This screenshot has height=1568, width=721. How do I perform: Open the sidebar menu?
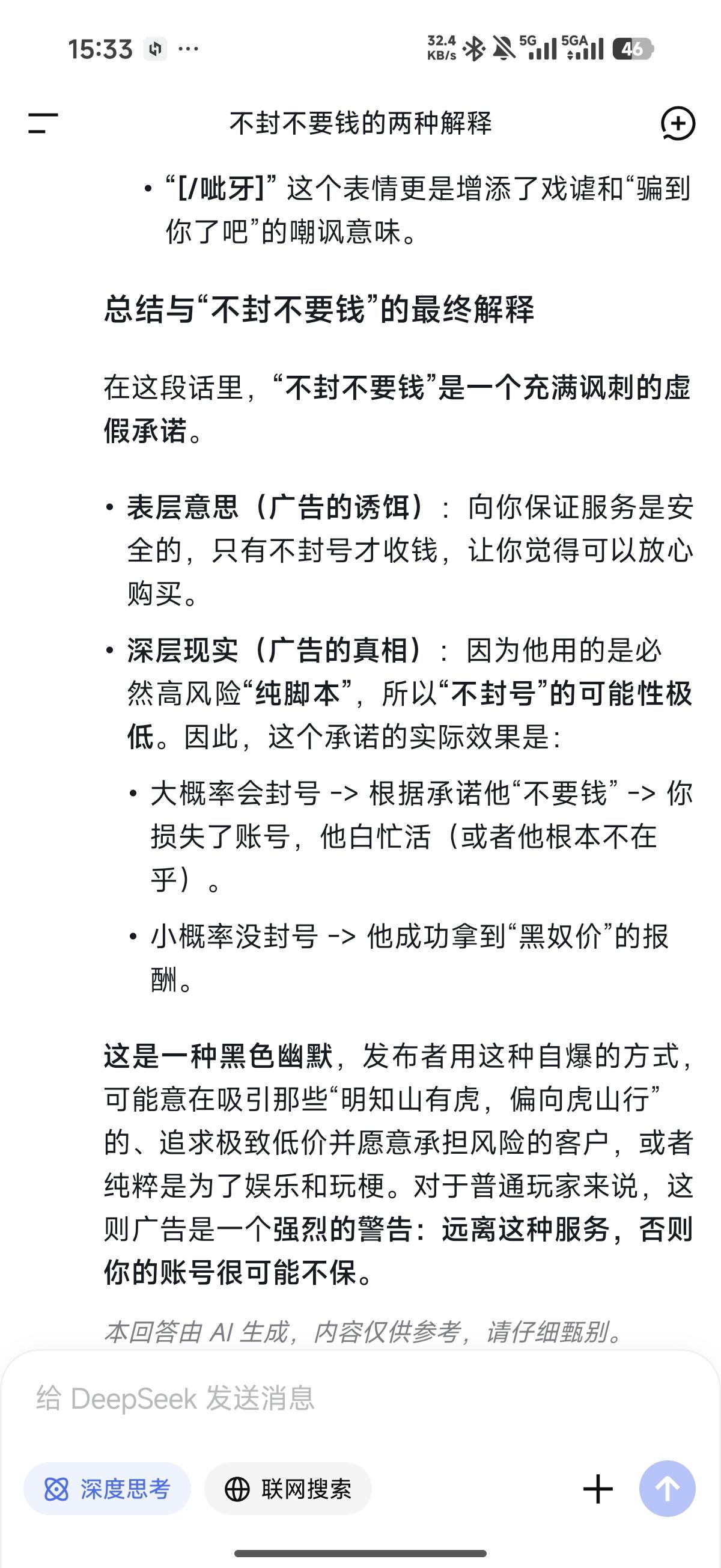(x=43, y=124)
